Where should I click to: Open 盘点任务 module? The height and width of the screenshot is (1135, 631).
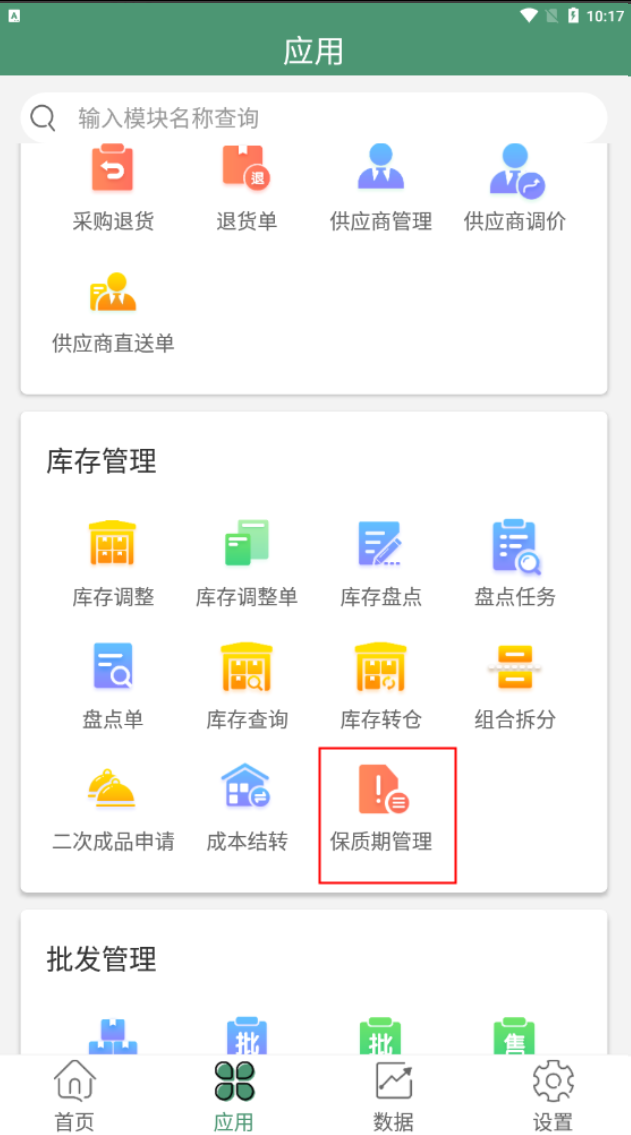click(514, 563)
